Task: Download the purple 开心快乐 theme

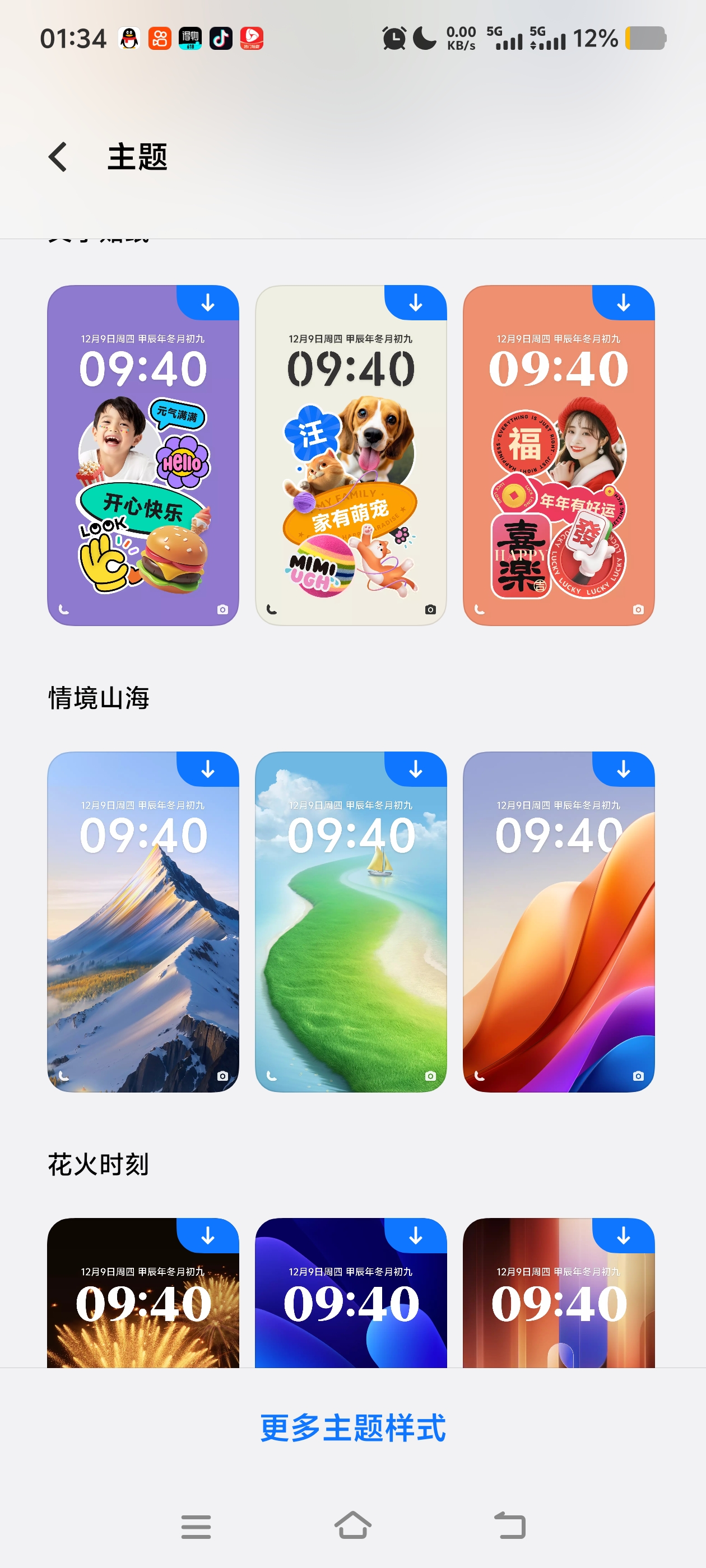Action: coord(208,302)
